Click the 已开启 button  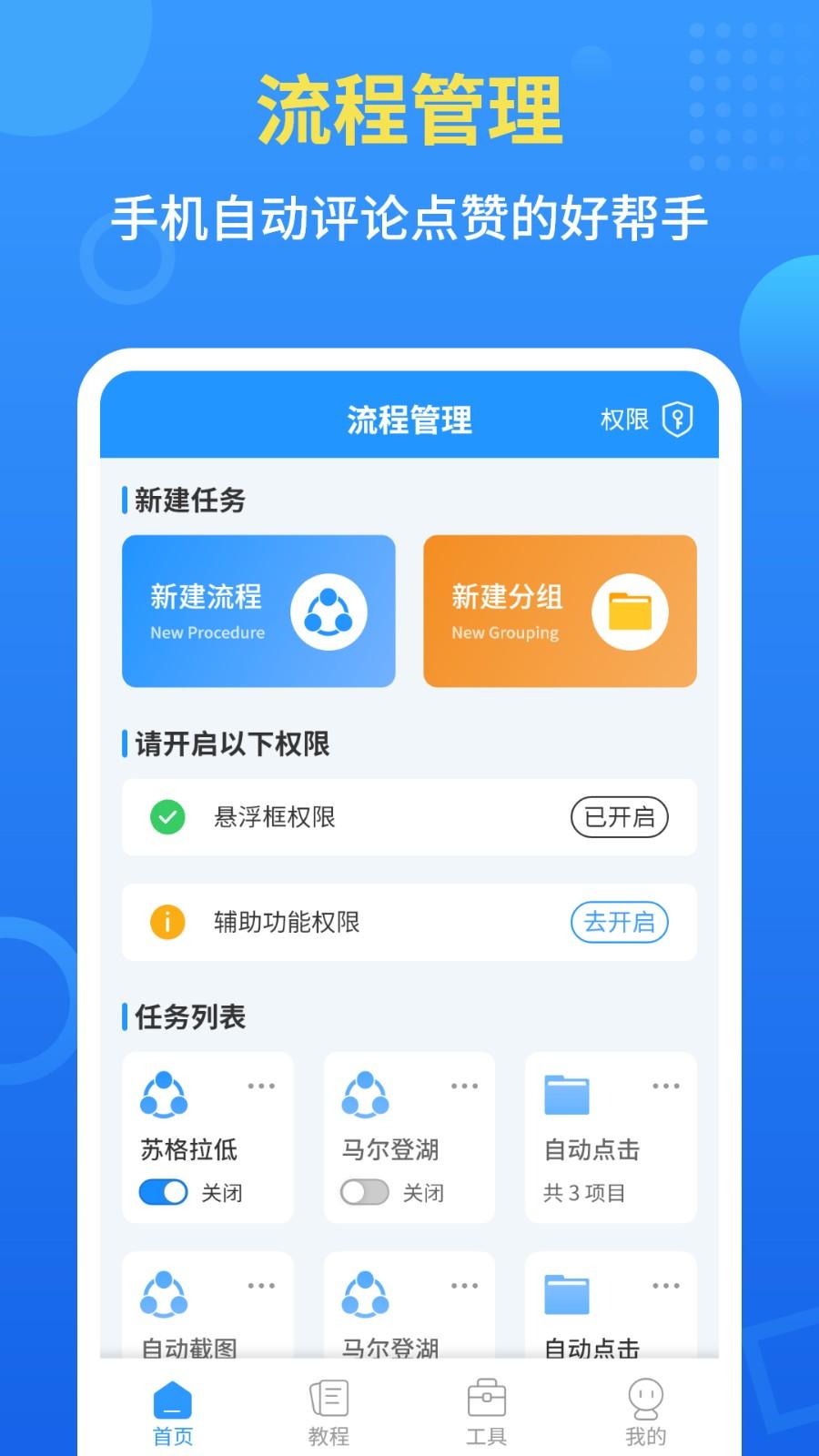(x=620, y=818)
